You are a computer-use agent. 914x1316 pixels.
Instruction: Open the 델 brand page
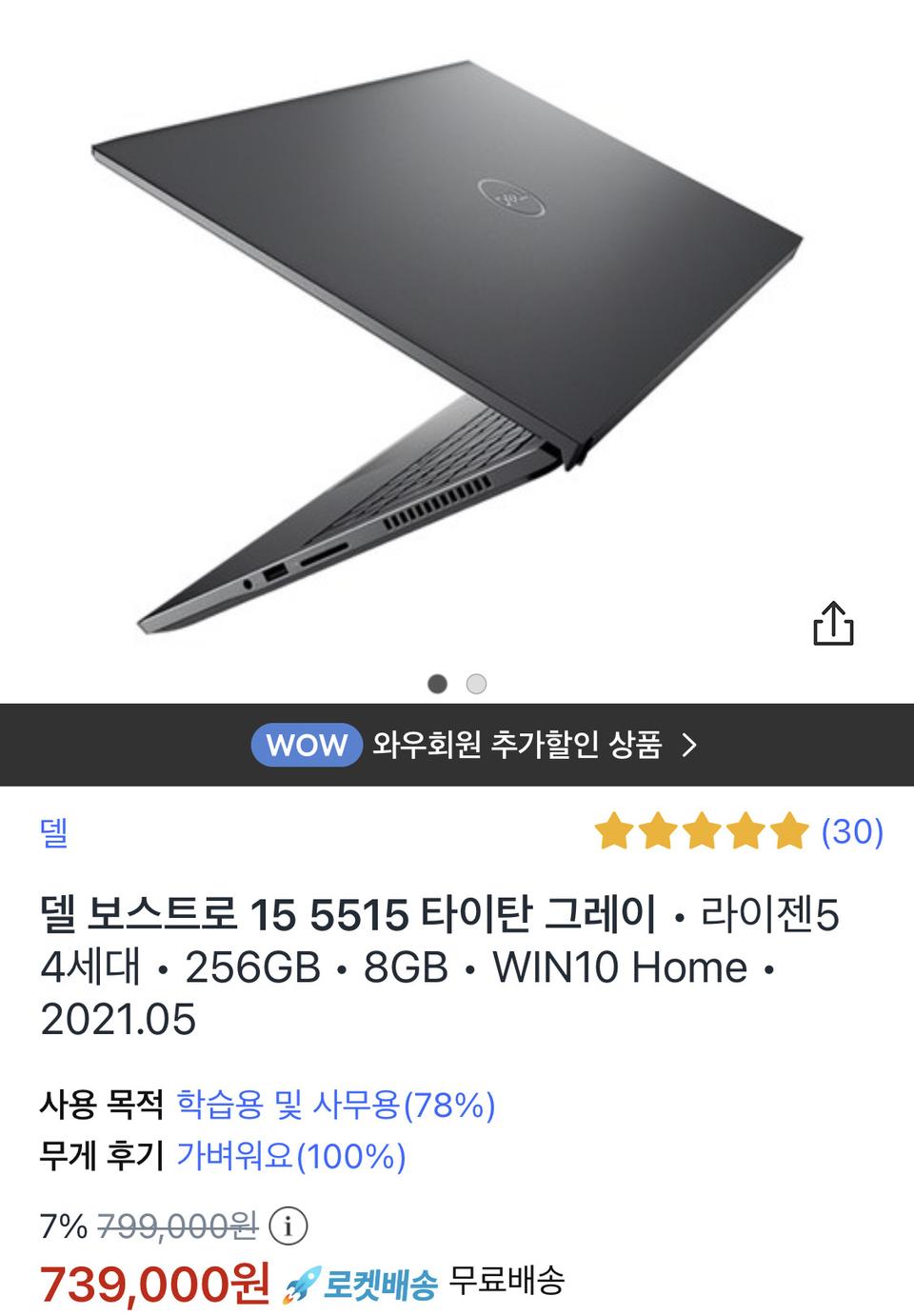tap(53, 833)
